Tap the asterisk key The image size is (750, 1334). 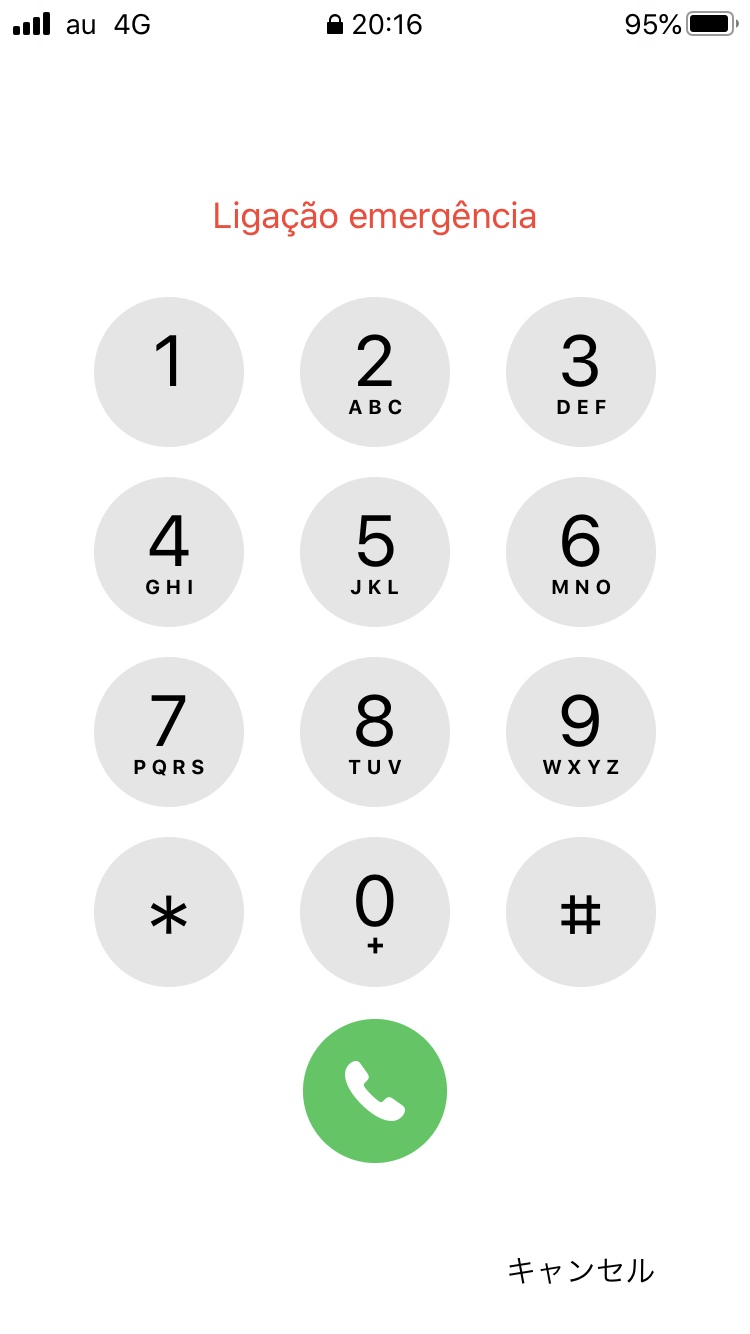click(169, 912)
